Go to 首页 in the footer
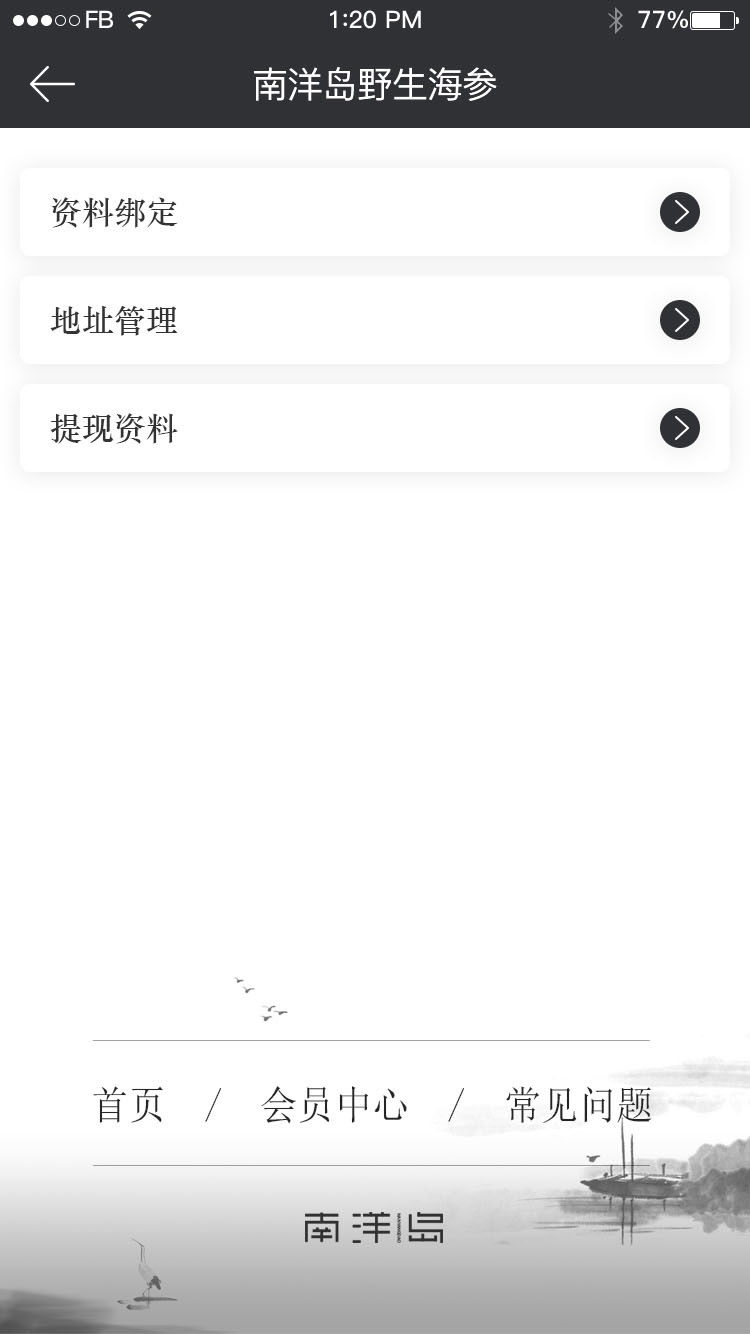This screenshot has height=1334, width=750. point(128,1106)
